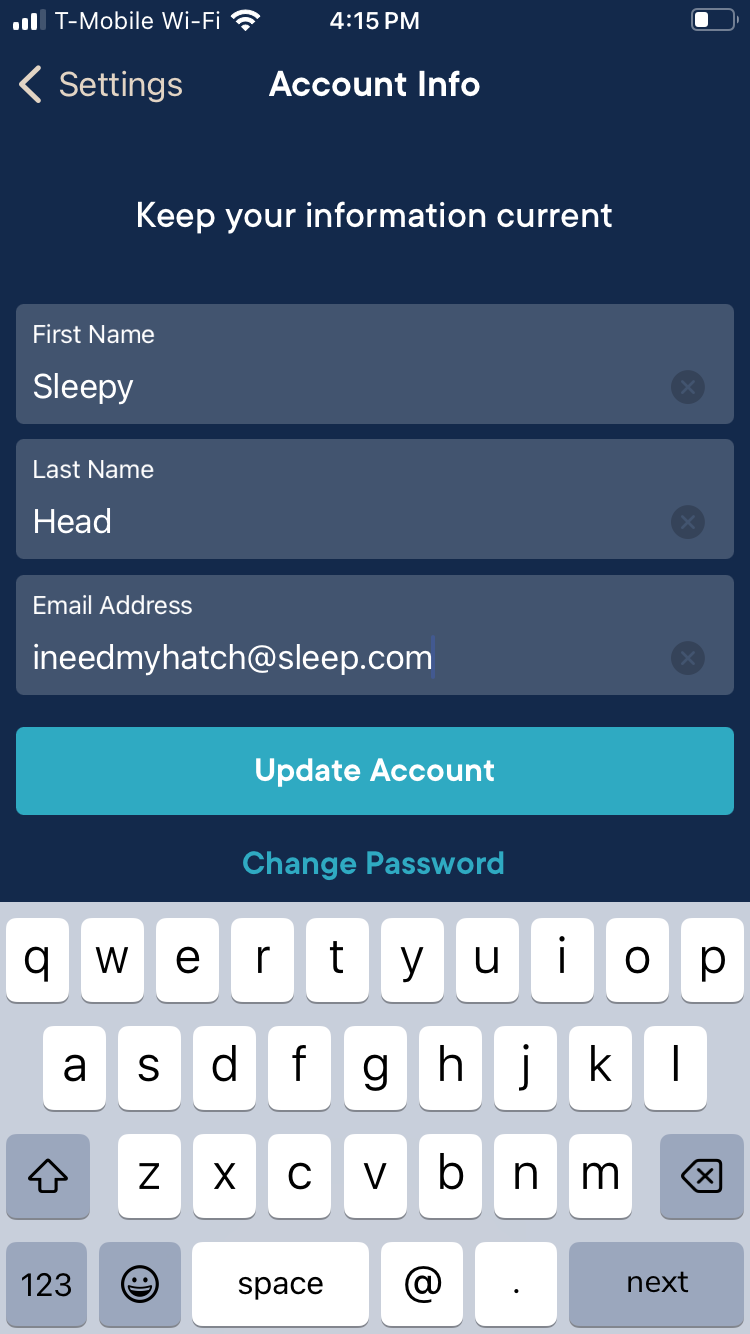The image size is (750, 1334).
Task: Switch keyboard to numbers with 123 key
Action: coord(47,1283)
